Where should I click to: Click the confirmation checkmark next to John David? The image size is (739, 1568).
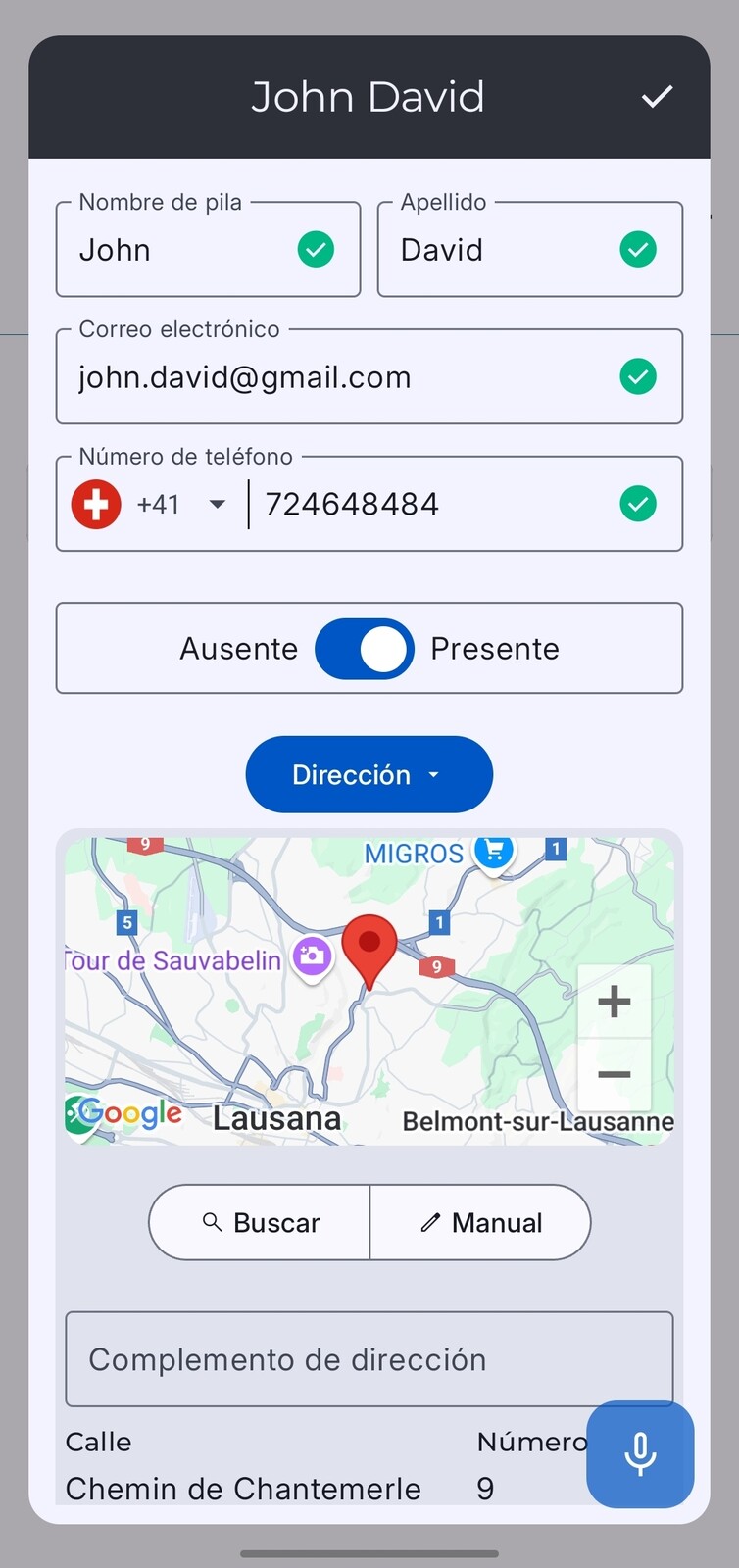click(x=657, y=96)
